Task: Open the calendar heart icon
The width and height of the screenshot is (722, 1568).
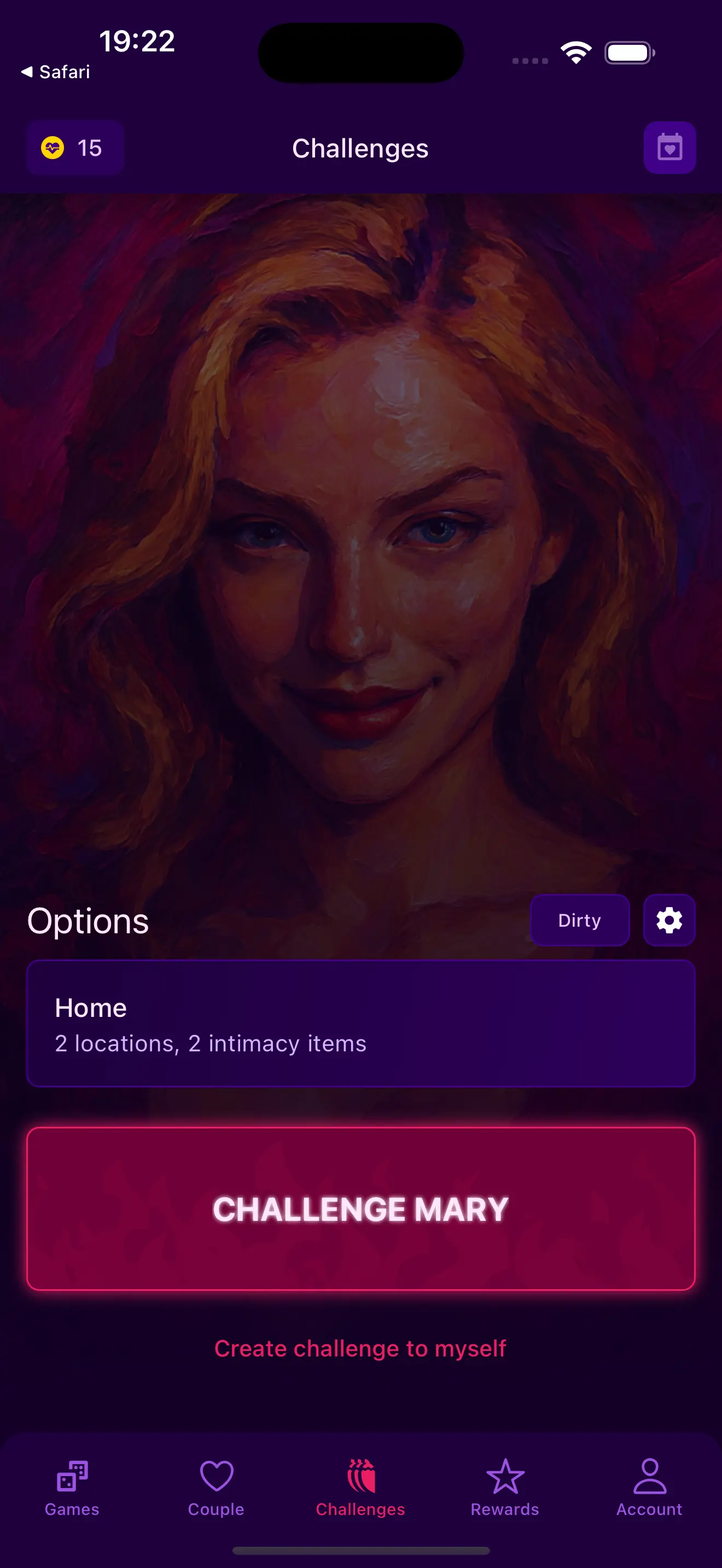Action: [x=669, y=148]
